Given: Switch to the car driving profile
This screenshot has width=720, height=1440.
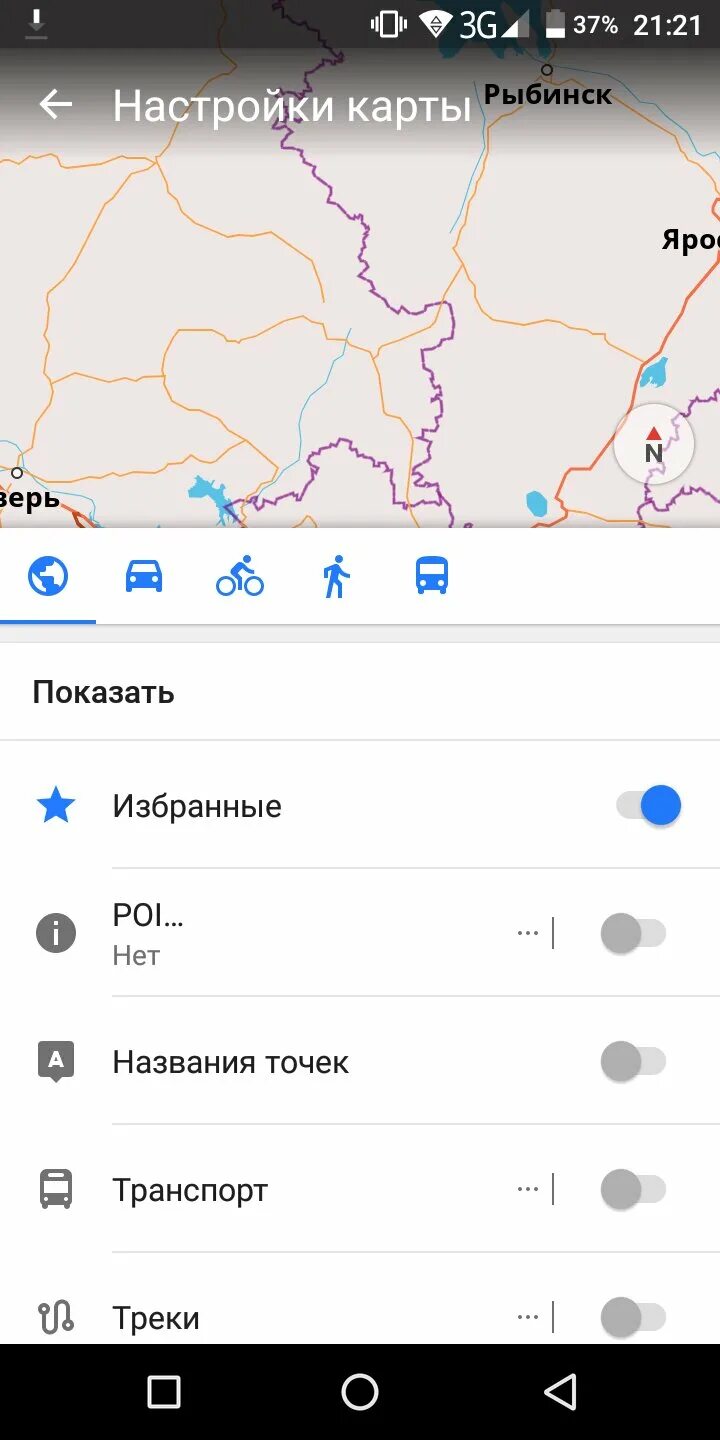Looking at the screenshot, I should [144, 576].
